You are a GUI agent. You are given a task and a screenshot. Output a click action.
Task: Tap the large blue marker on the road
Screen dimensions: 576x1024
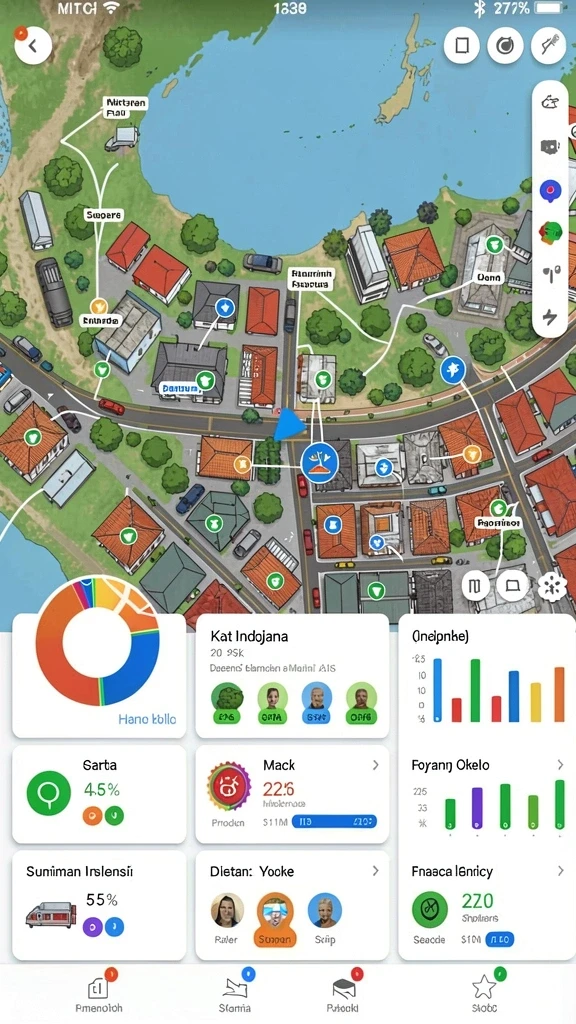[320, 462]
